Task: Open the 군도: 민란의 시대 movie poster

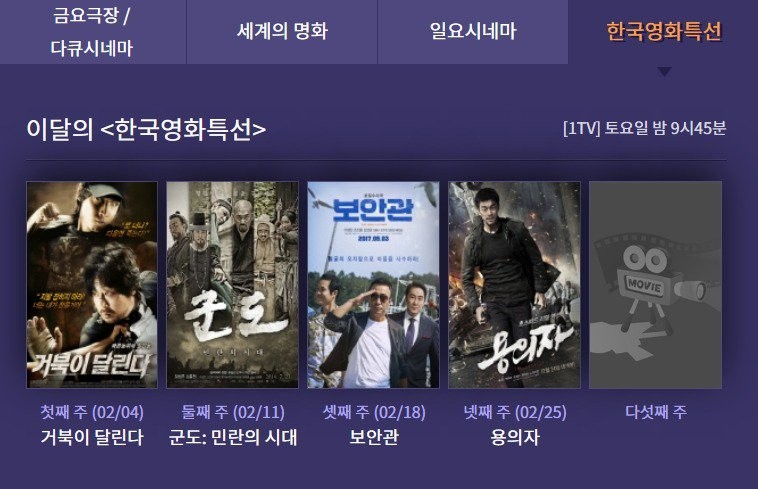Action: pyautogui.click(x=233, y=285)
